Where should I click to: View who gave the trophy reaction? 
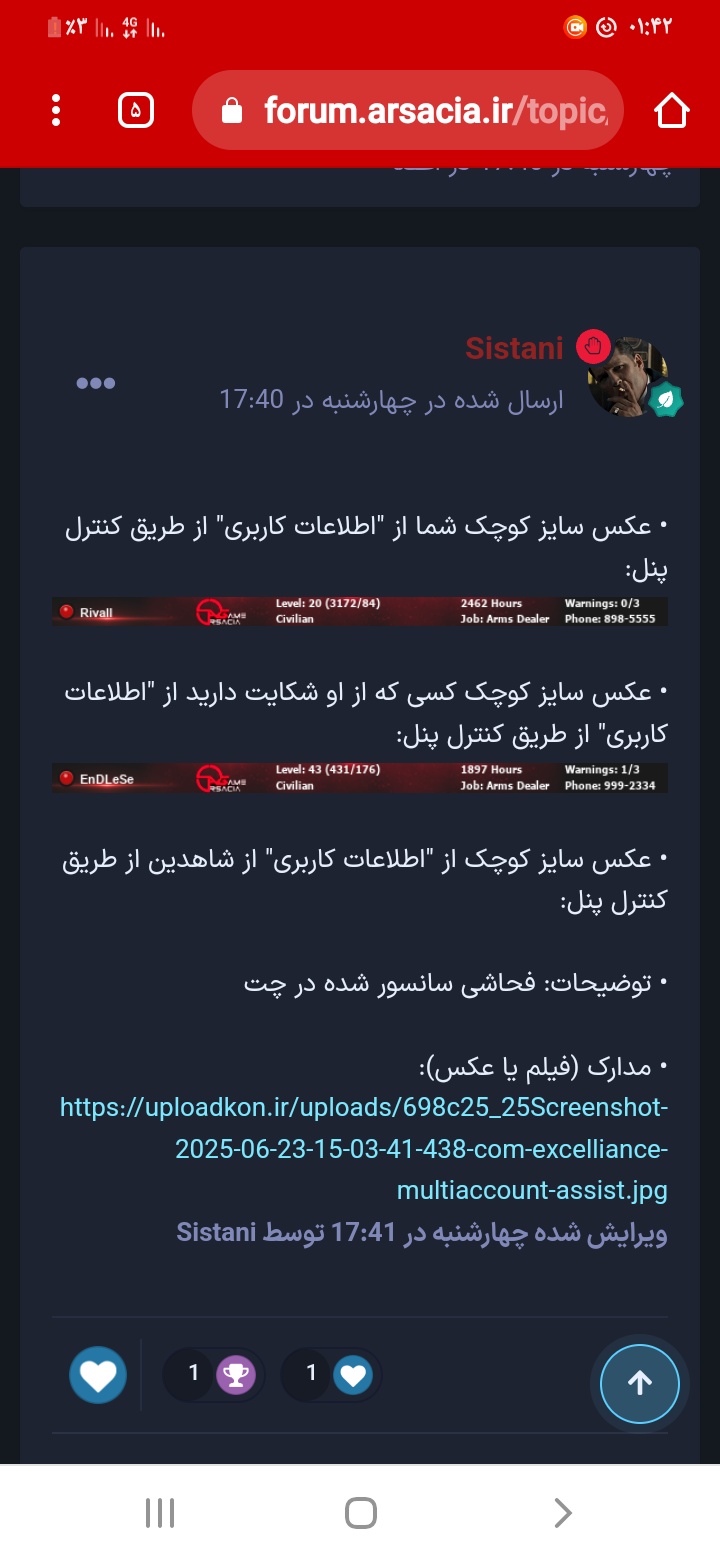coord(214,1375)
